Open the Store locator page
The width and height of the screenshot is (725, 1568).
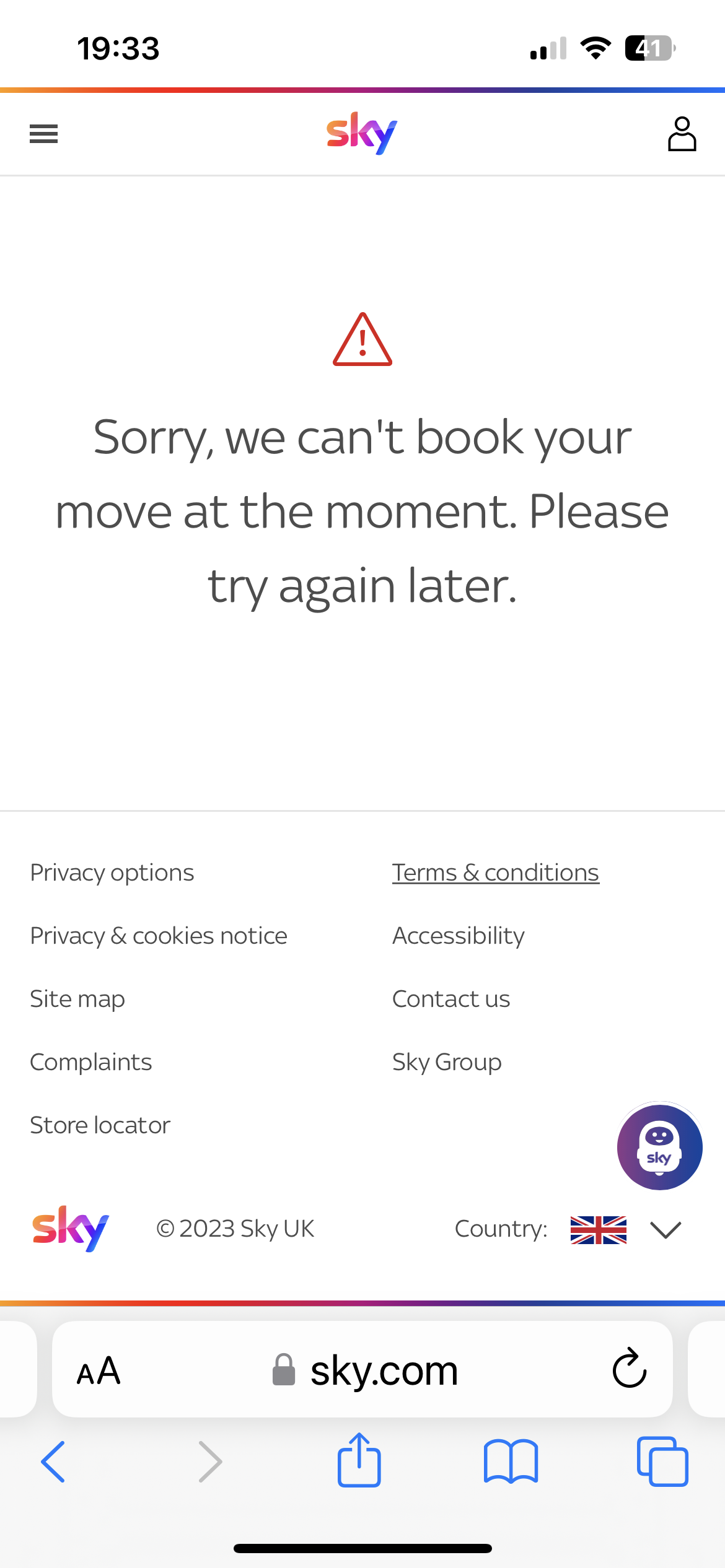pyautogui.click(x=100, y=1125)
